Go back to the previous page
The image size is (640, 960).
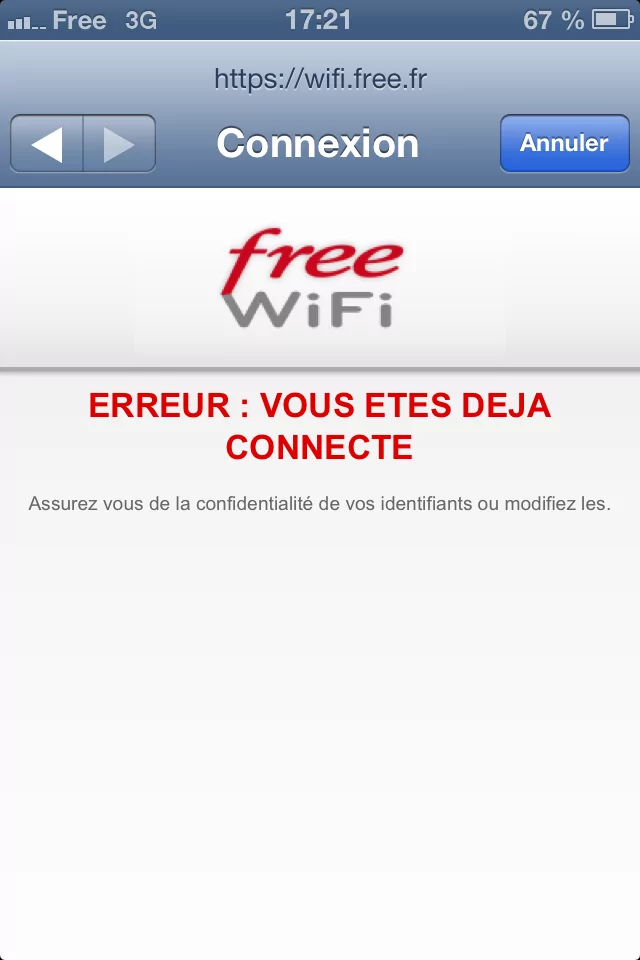pos(47,144)
